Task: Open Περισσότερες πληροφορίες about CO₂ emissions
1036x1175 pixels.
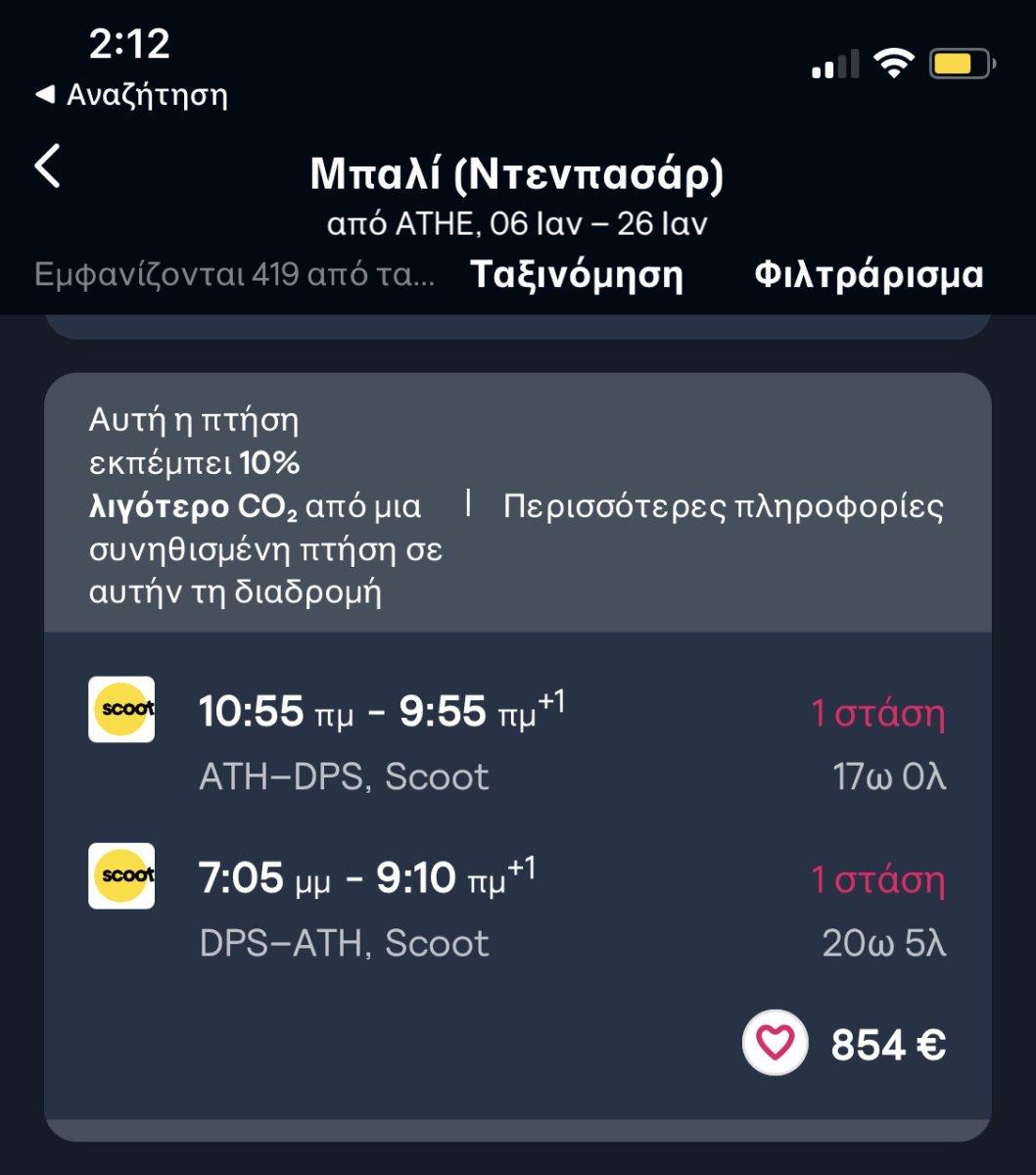Action: (723, 507)
